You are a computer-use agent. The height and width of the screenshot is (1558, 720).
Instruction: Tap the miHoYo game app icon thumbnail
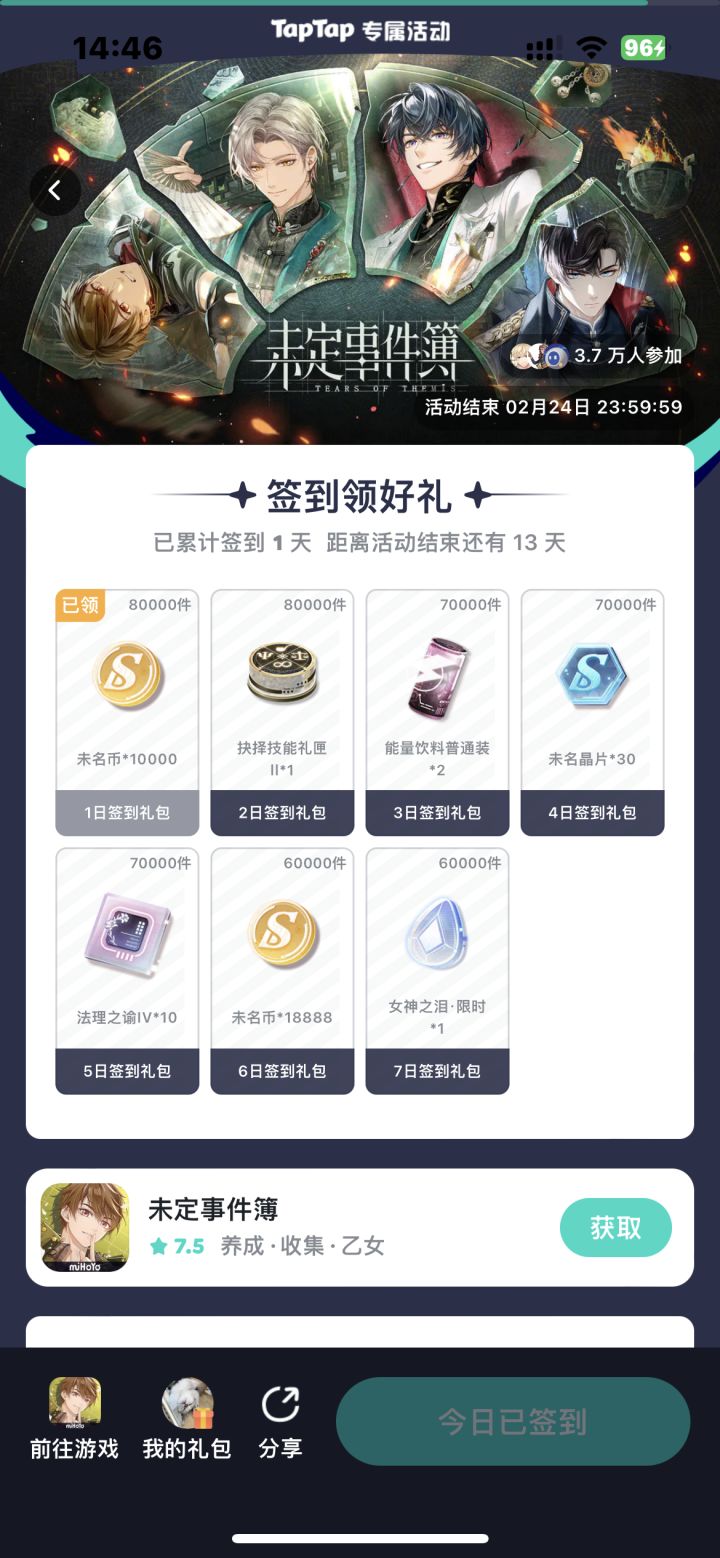click(x=84, y=1227)
